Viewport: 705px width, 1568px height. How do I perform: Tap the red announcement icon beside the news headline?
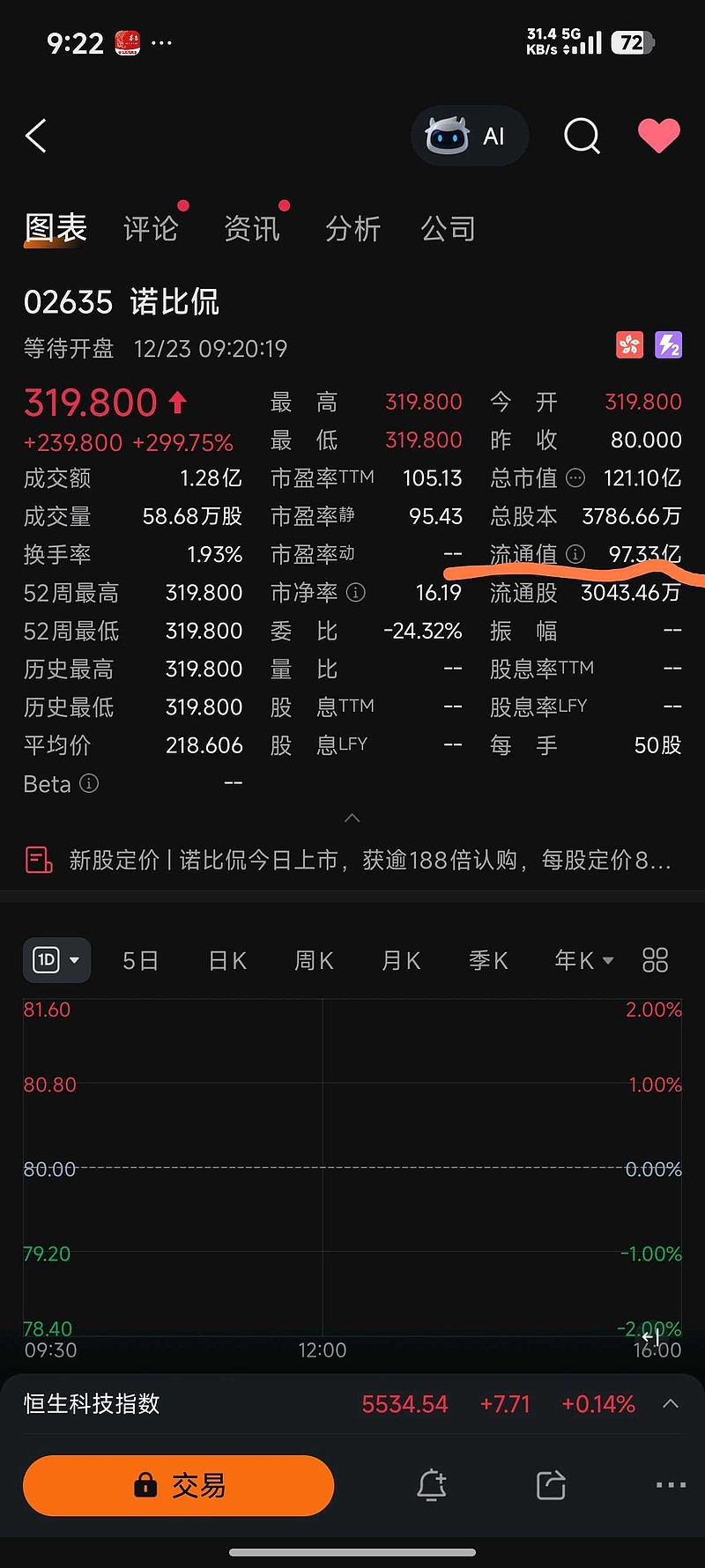(37, 857)
